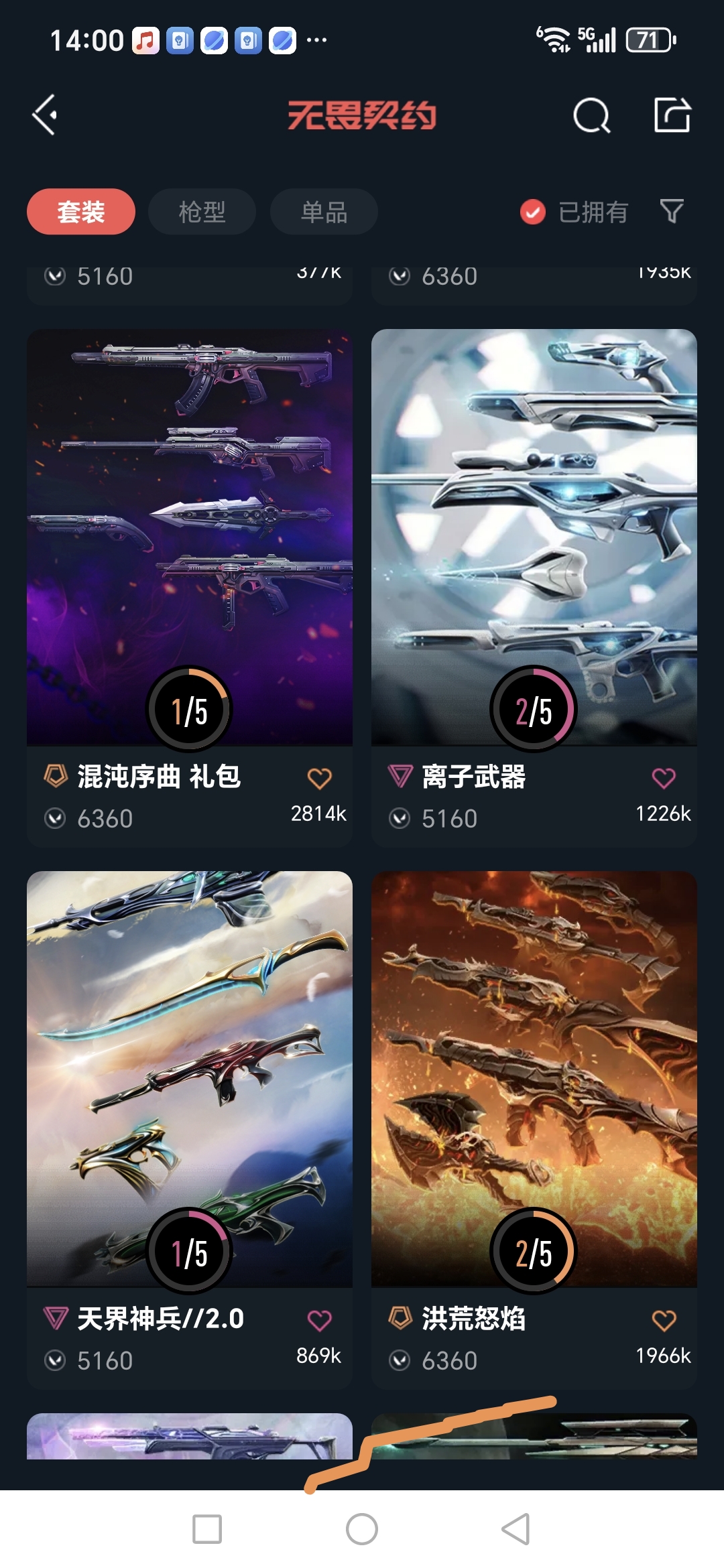
Task: Open the filter funnel icon
Action: (670, 211)
